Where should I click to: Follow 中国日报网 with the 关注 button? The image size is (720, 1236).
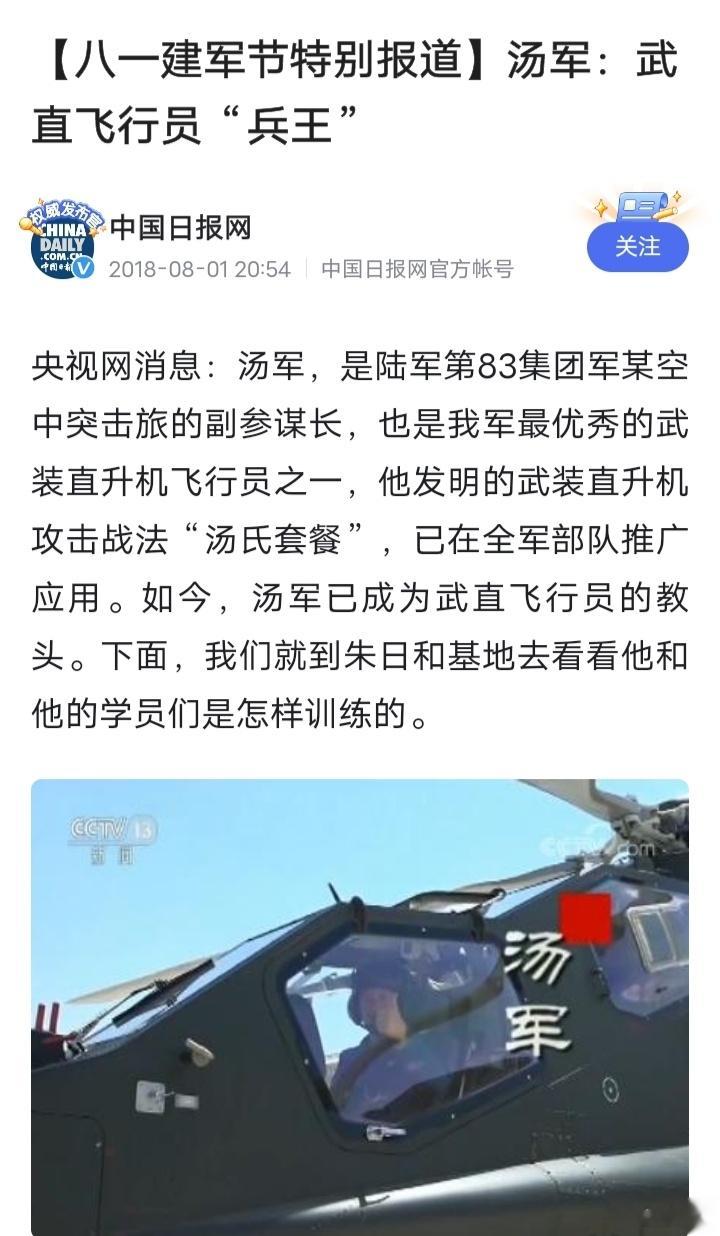coord(637,246)
